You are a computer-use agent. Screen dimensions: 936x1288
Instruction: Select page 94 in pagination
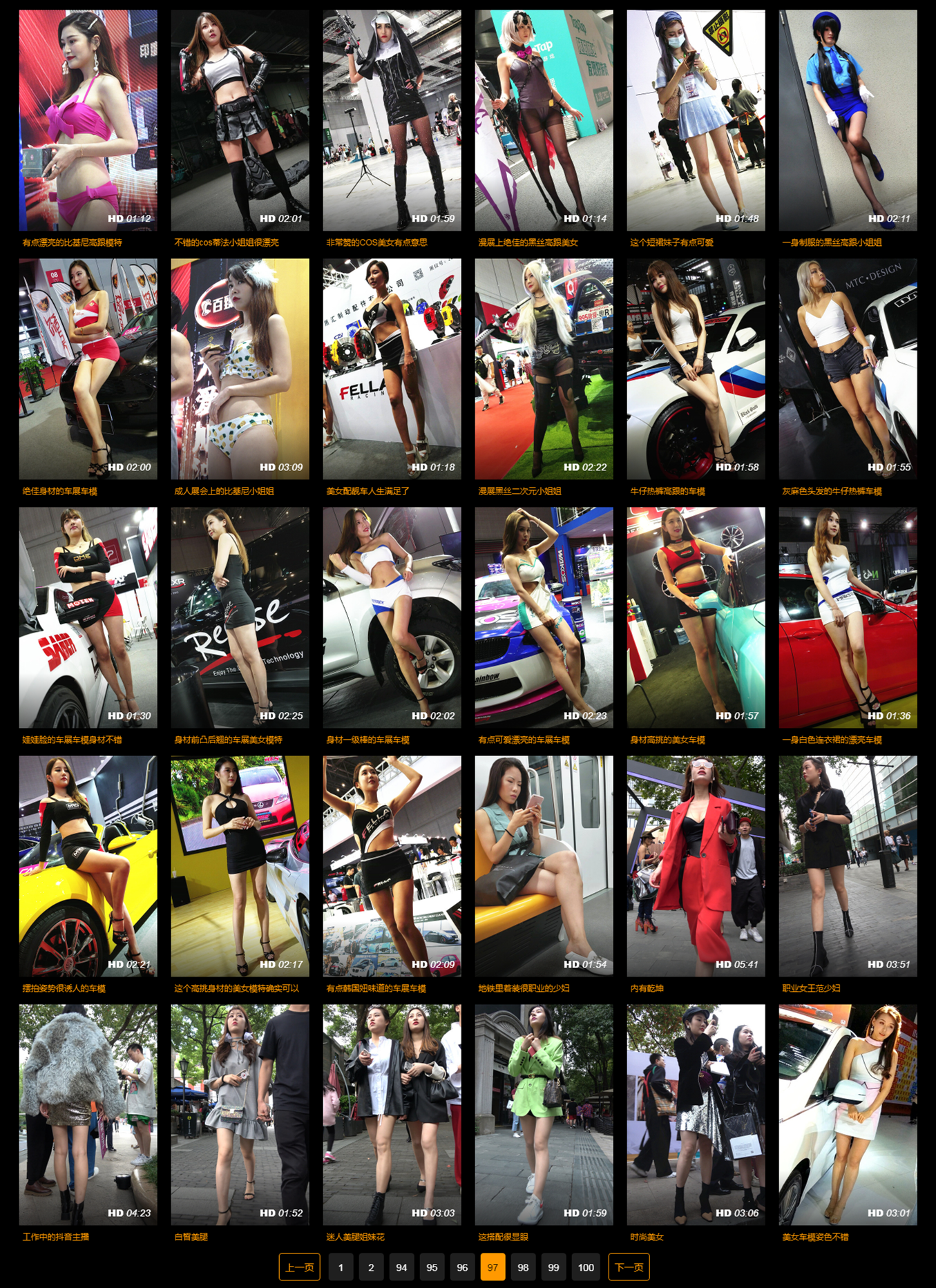(x=401, y=1267)
